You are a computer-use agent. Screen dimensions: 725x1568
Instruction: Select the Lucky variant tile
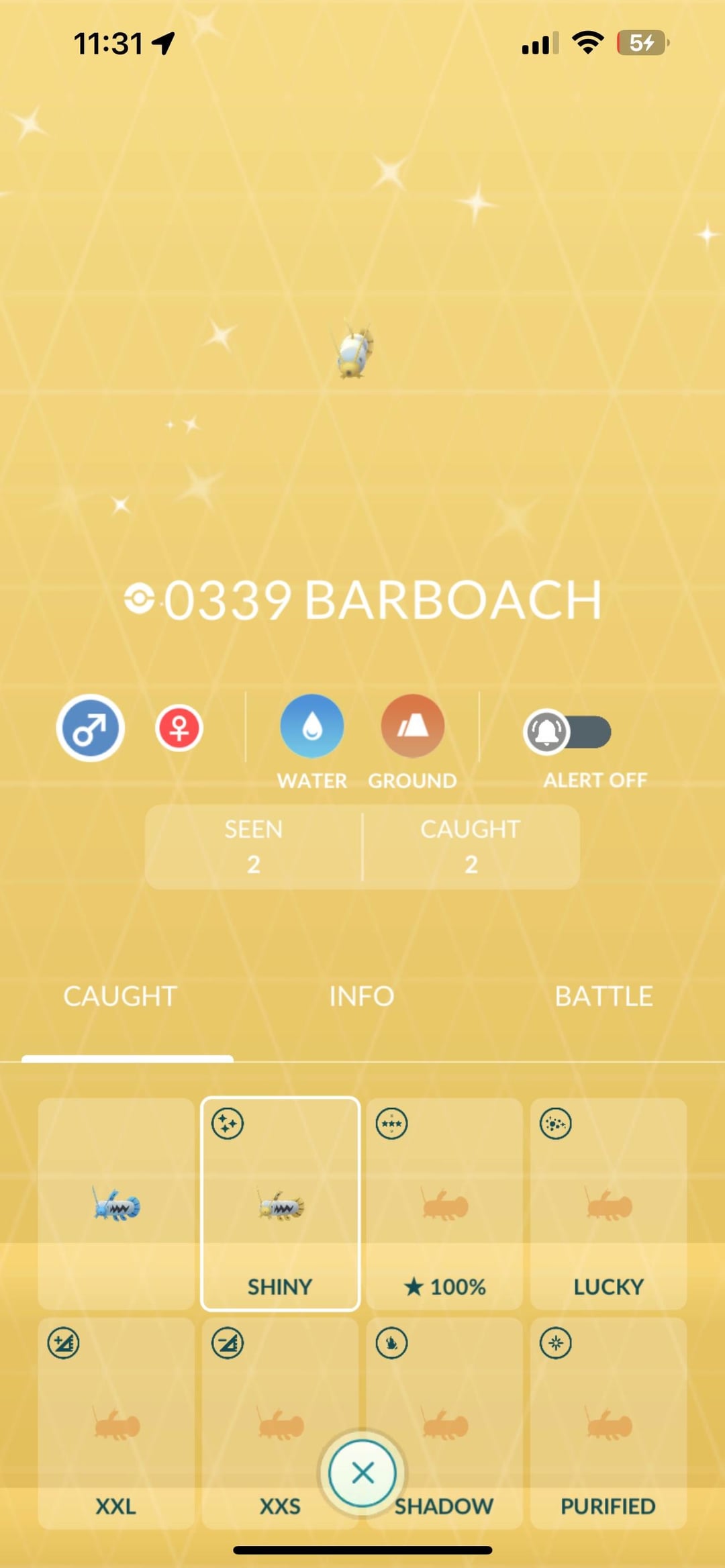tap(608, 1203)
